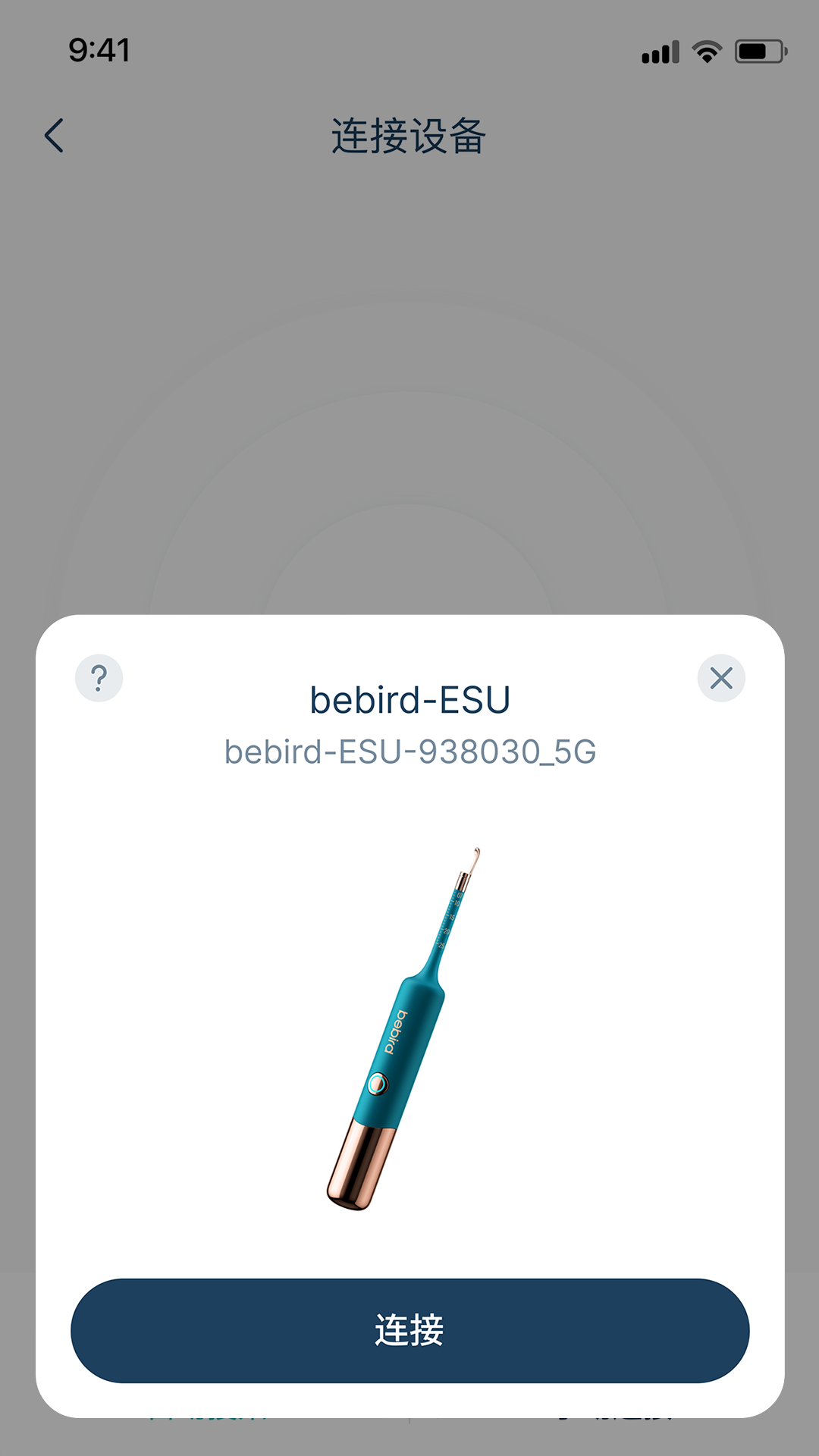Tap the power button on the device illustration

(x=377, y=1084)
